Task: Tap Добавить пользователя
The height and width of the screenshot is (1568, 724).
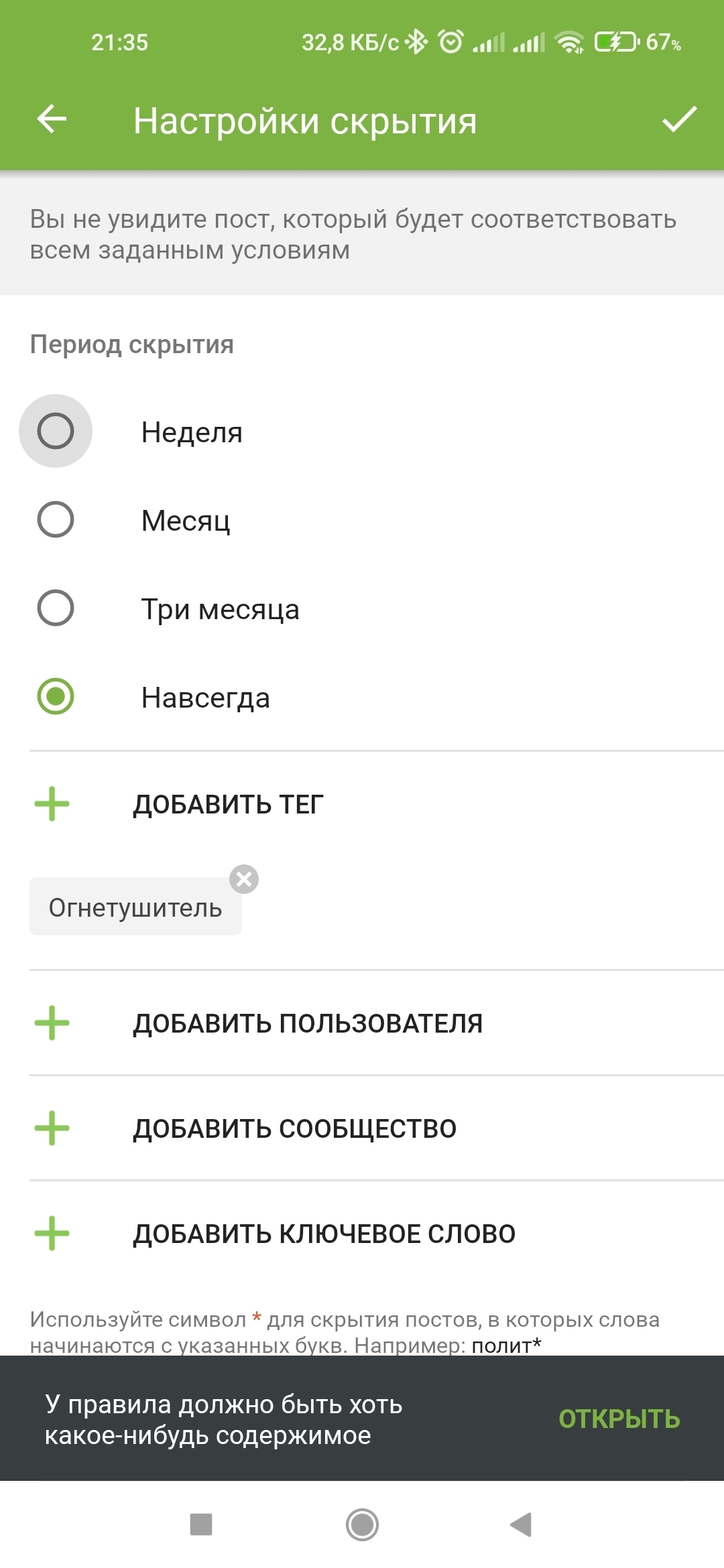Action: 307,1023
